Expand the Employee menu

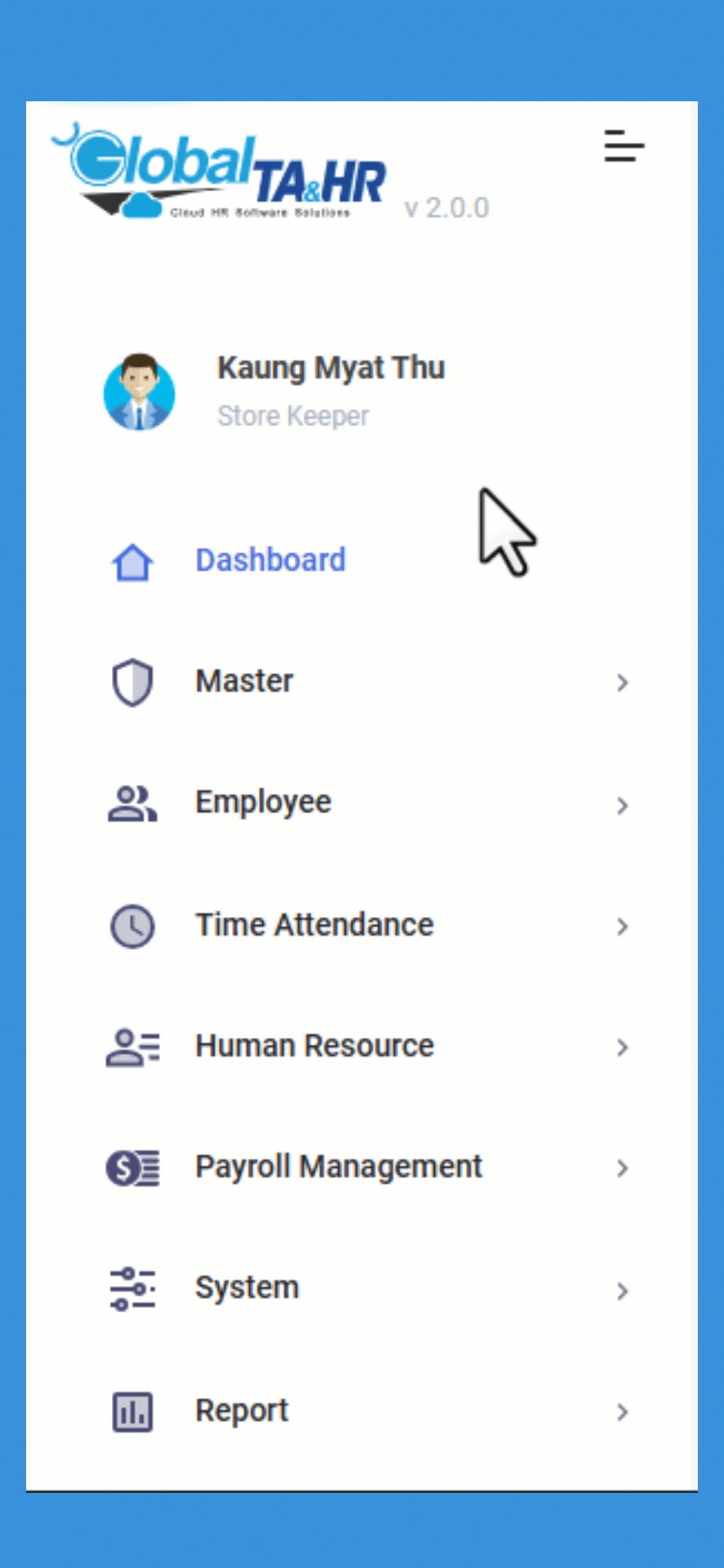[x=263, y=803]
